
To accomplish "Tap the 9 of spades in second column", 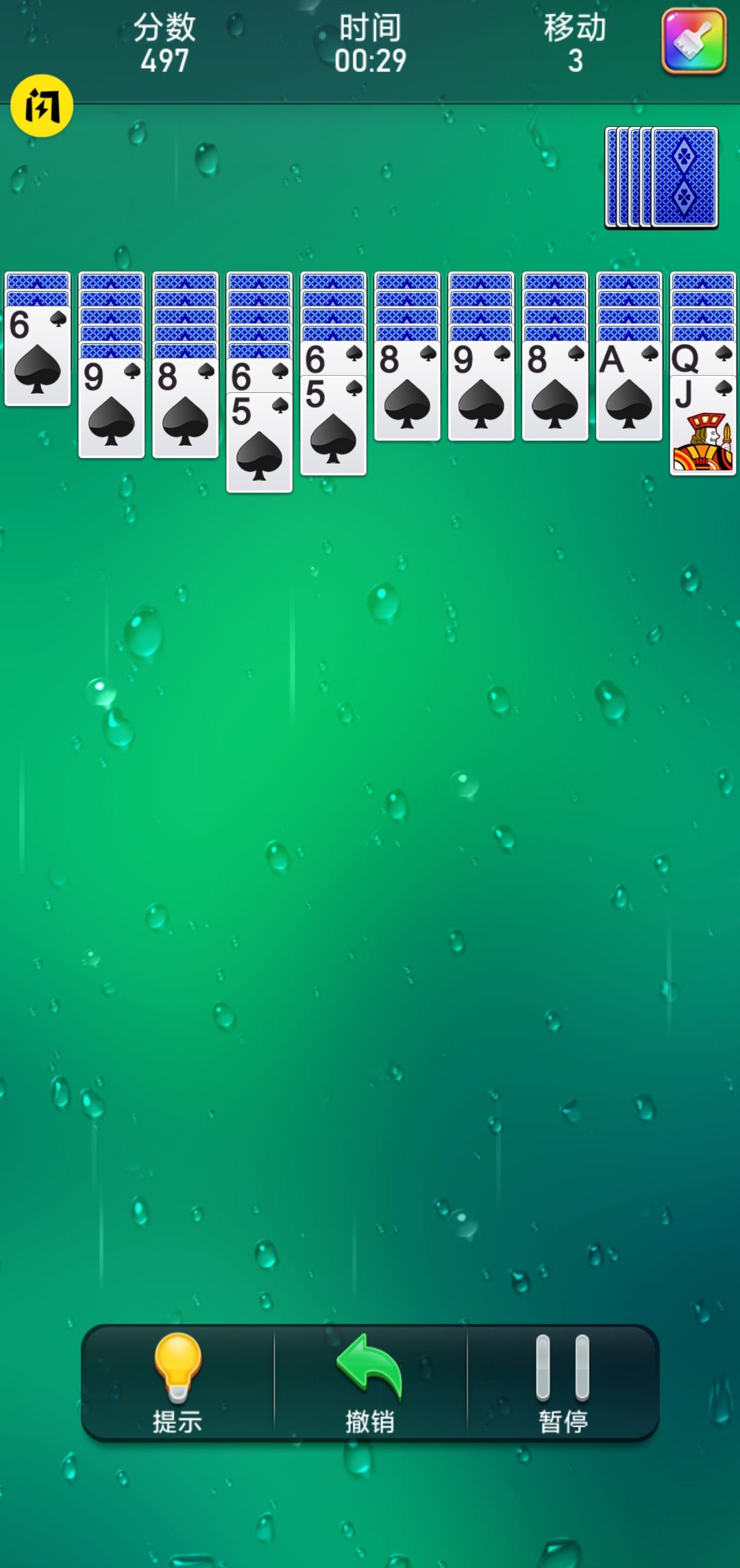I will (112, 411).
